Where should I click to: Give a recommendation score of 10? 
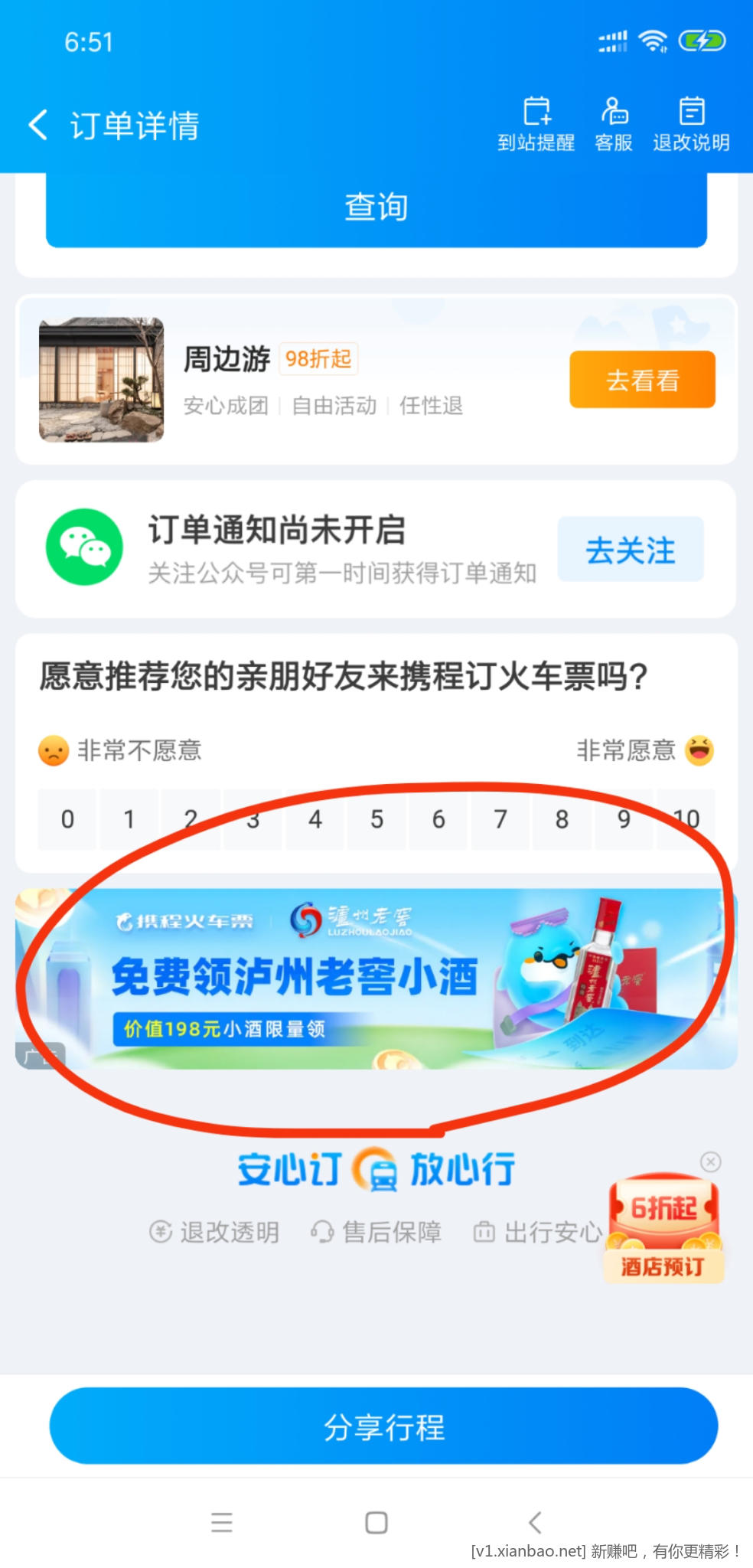[x=686, y=819]
